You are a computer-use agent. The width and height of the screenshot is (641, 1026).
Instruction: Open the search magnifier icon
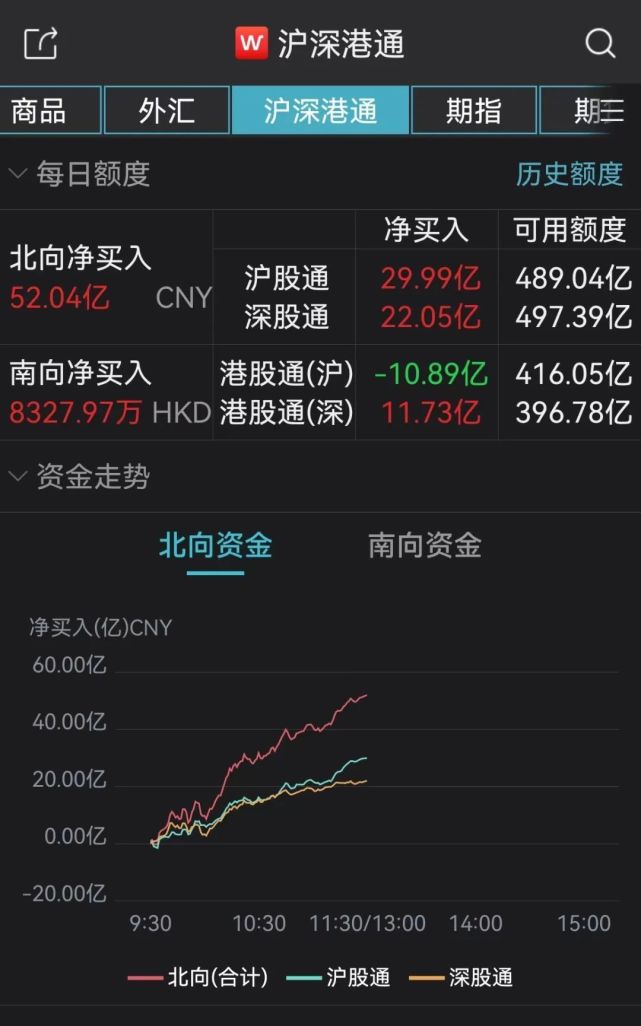[x=599, y=43]
